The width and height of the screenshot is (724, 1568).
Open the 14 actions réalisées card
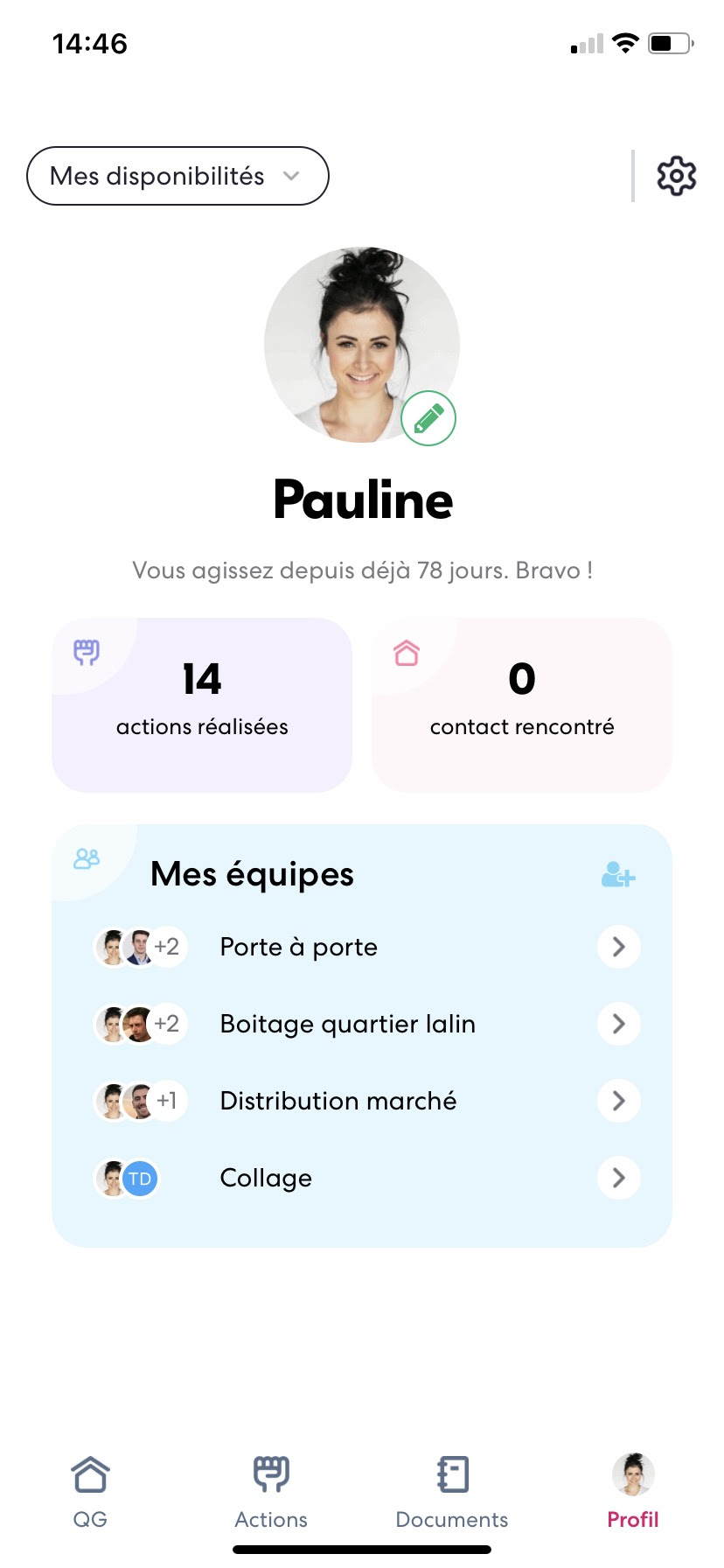[202, 705]
